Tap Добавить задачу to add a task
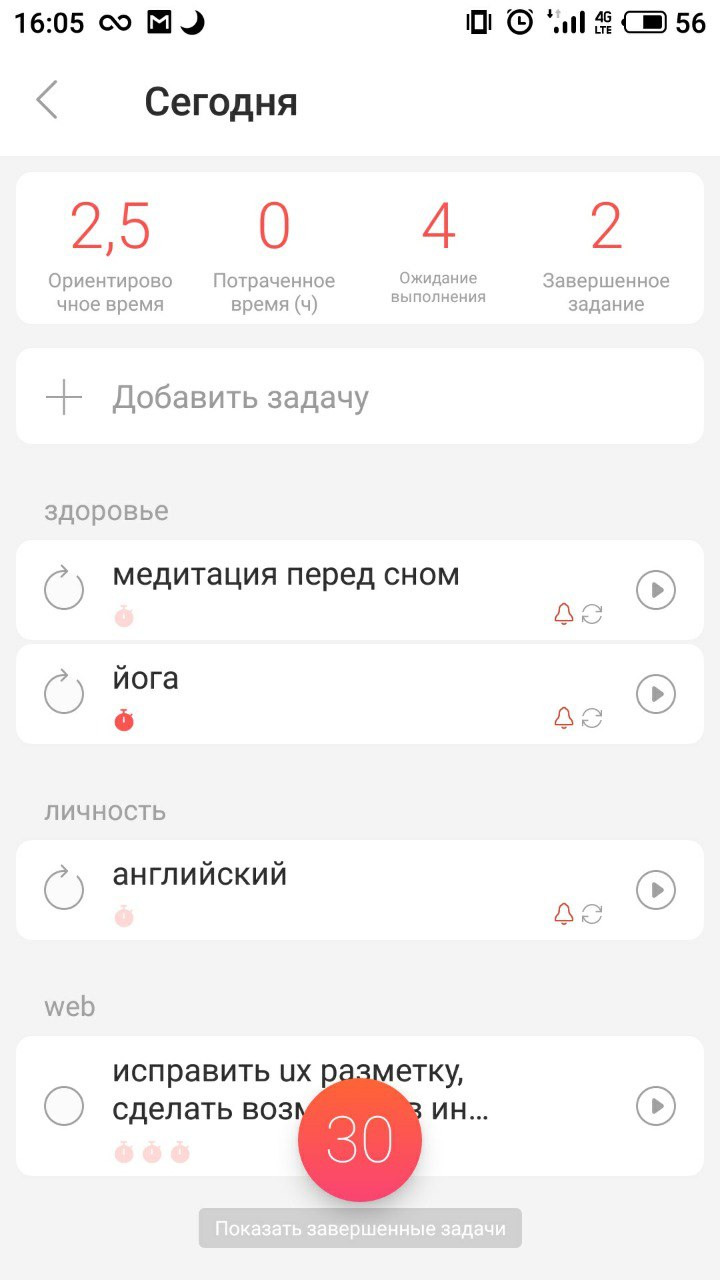Viewport: 720px width, 1280px height. [360, 397]
